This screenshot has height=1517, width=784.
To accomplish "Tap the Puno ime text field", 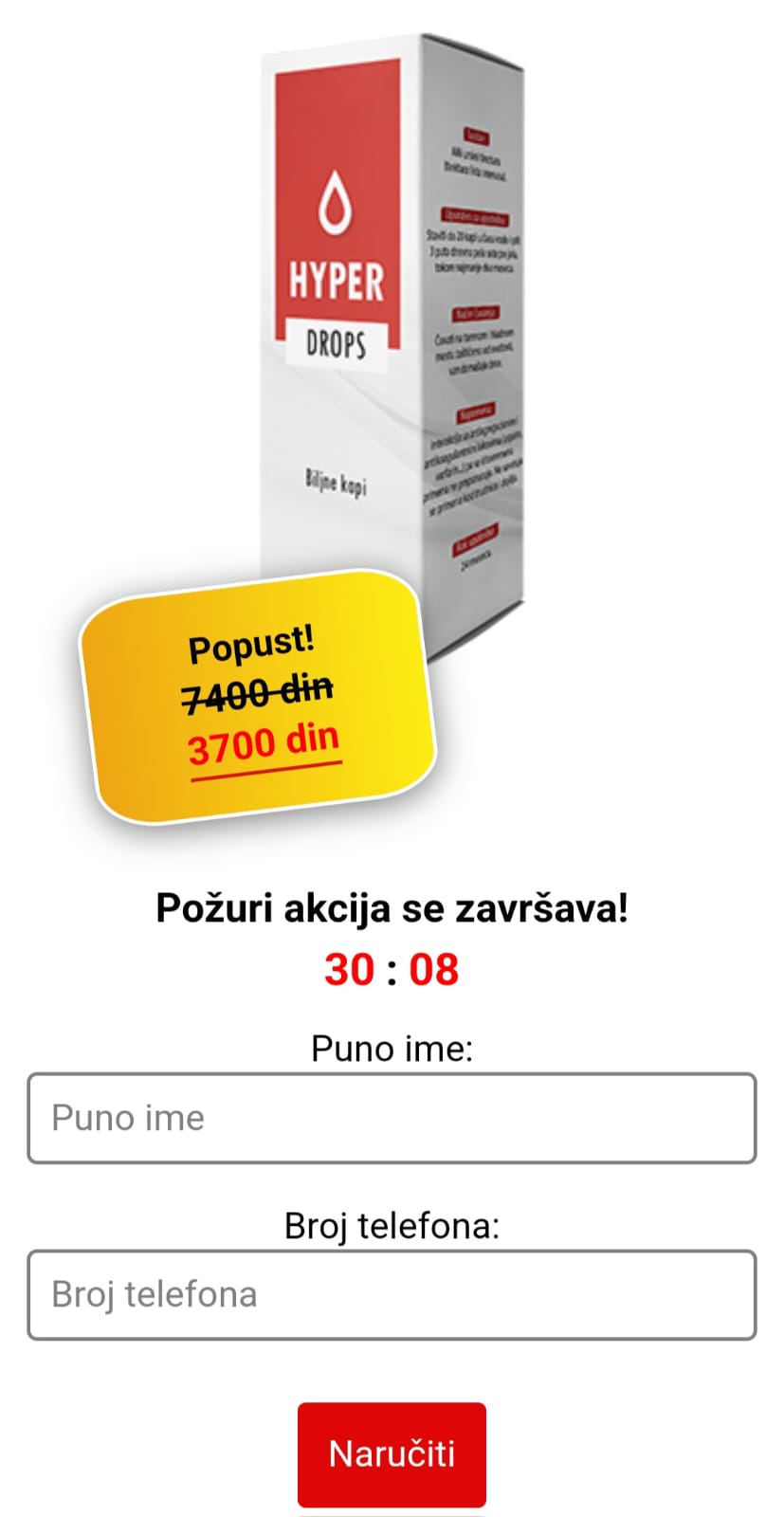I will tap(392, 1118).
